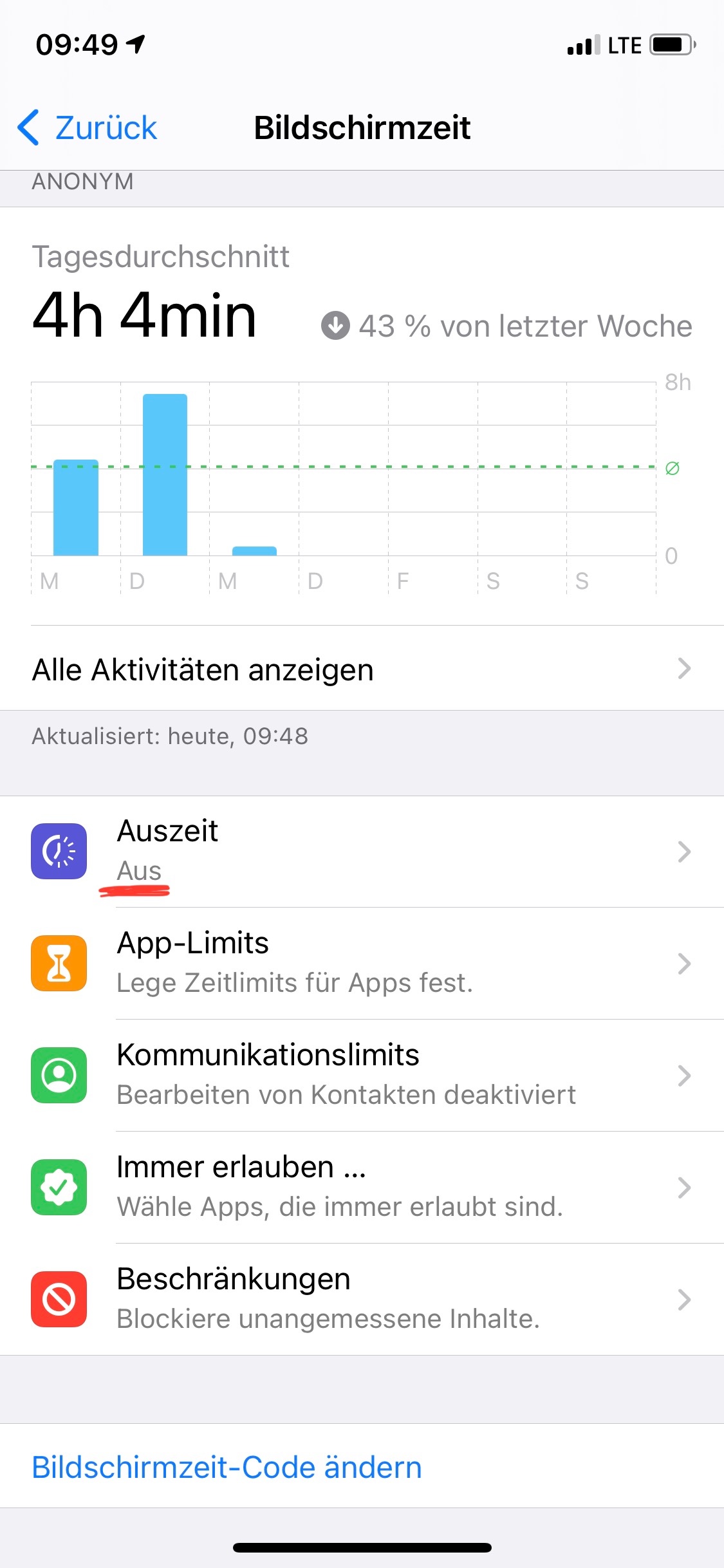
Task: Open Kommunikationslimits
Action: (x=360, y=1075)
